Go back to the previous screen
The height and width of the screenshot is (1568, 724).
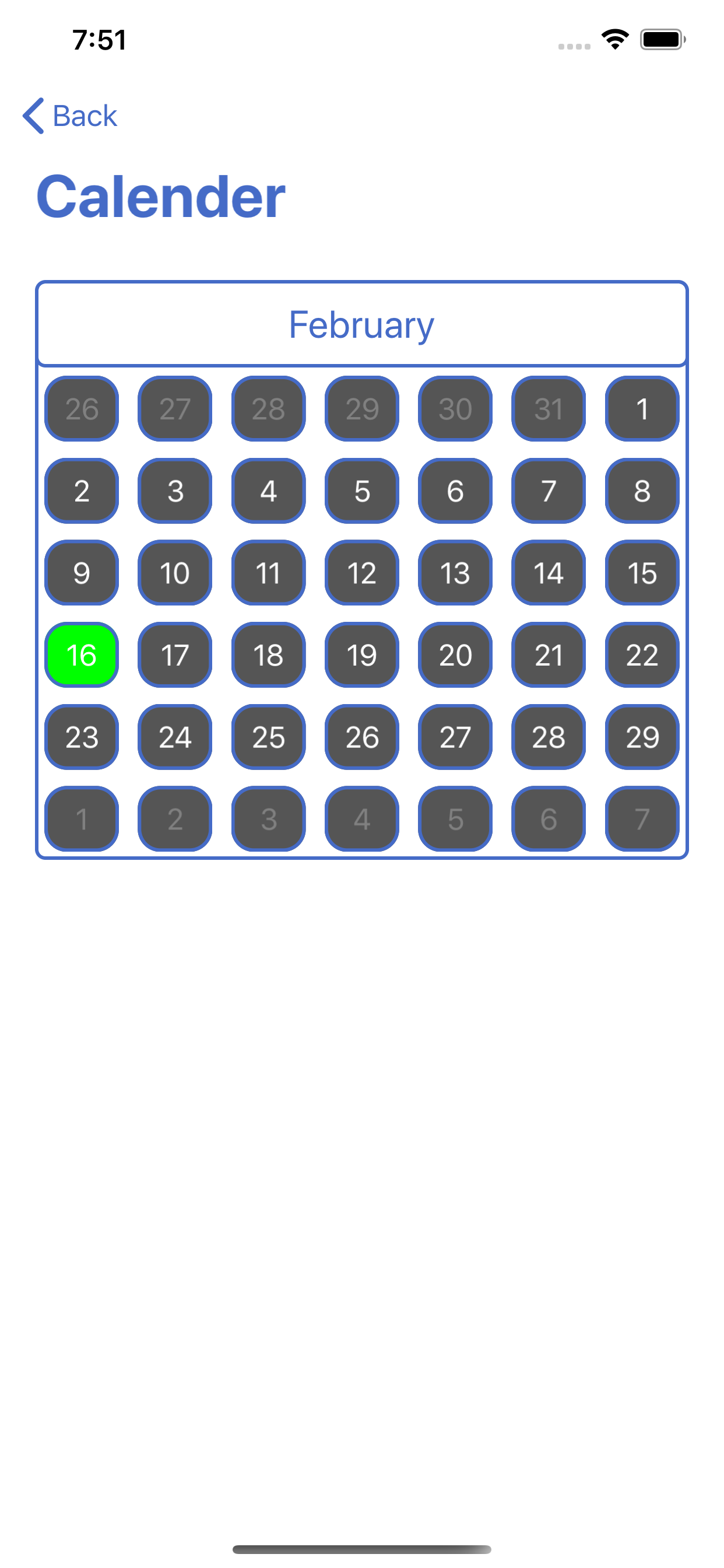pos(69,116)
